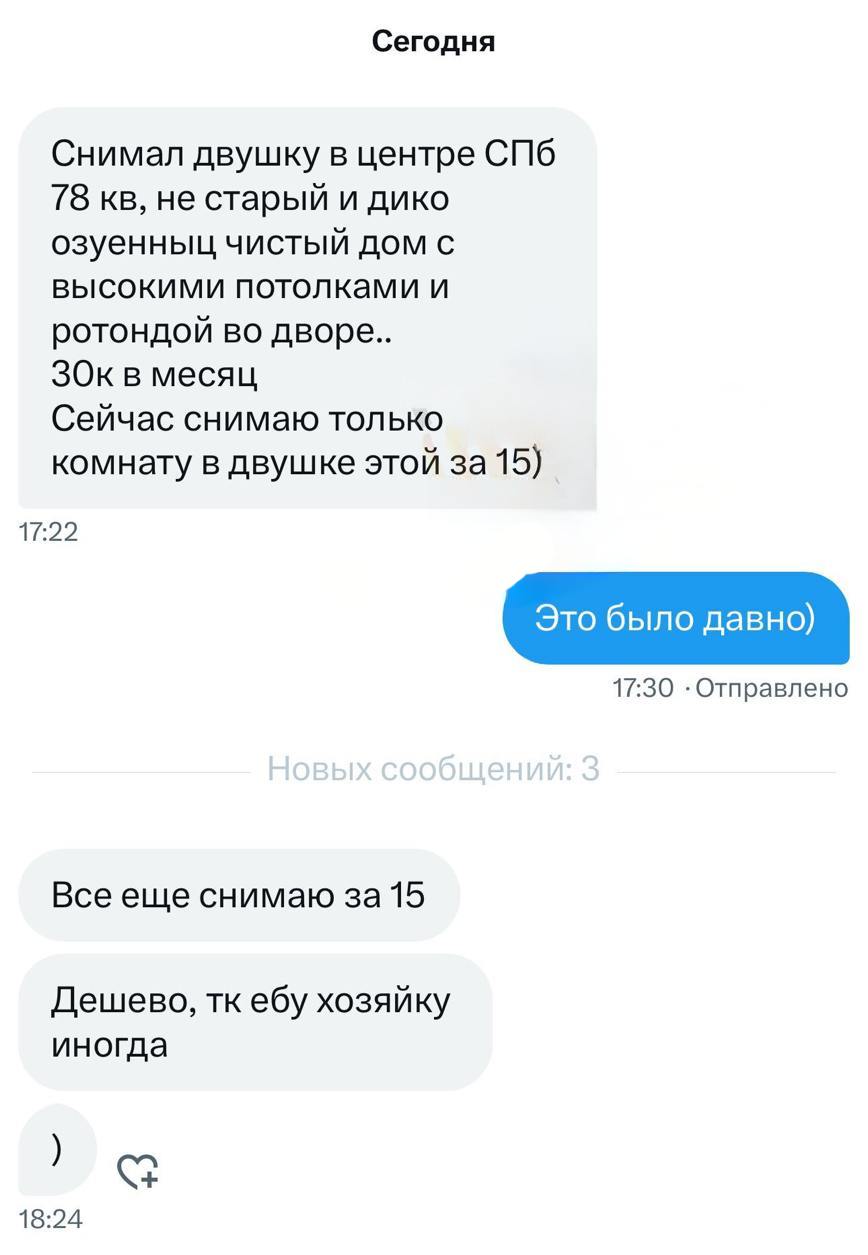Add a reaction to the last message

click(x=138, y=1170)
